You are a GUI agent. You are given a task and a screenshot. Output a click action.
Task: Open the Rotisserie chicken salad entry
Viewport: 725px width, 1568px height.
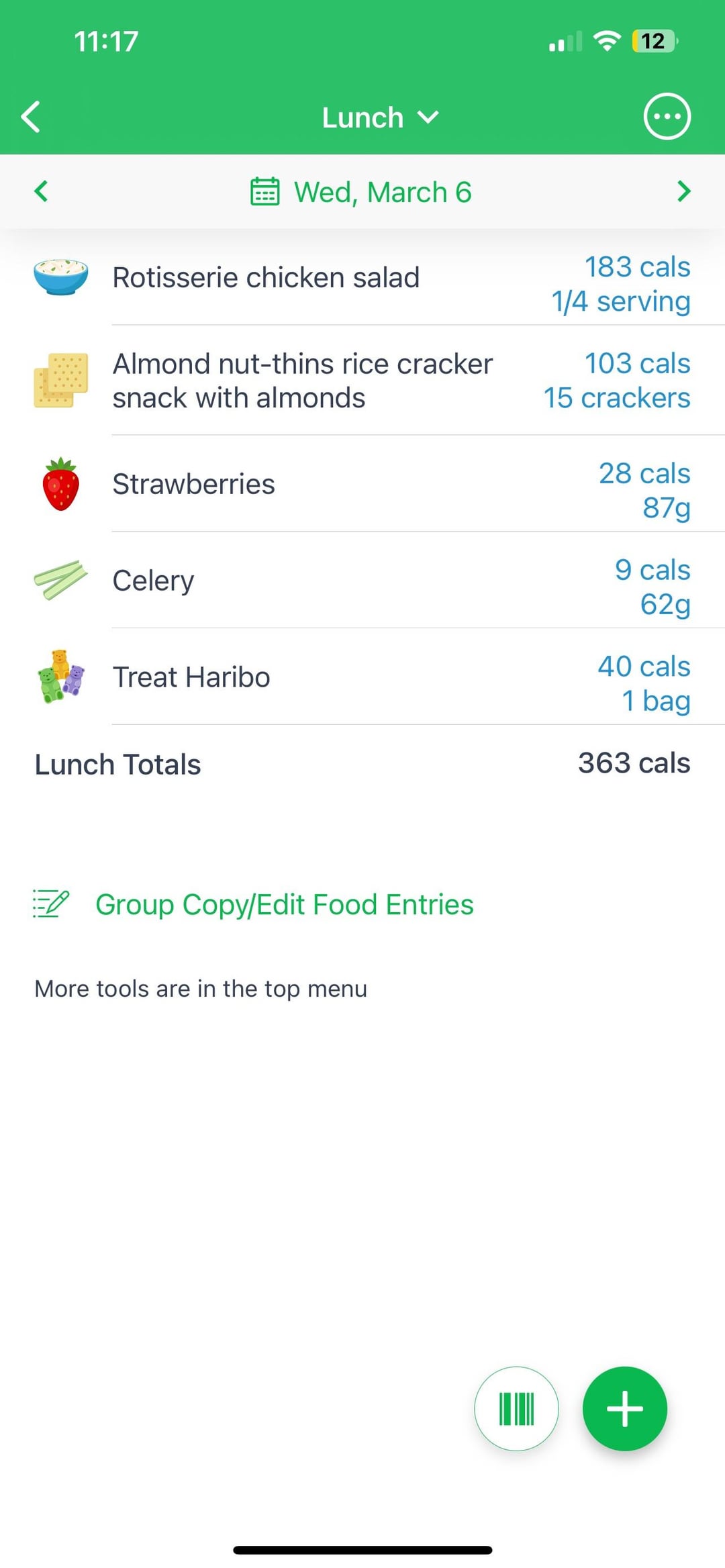pyautogui.click(x=362, y=277)
